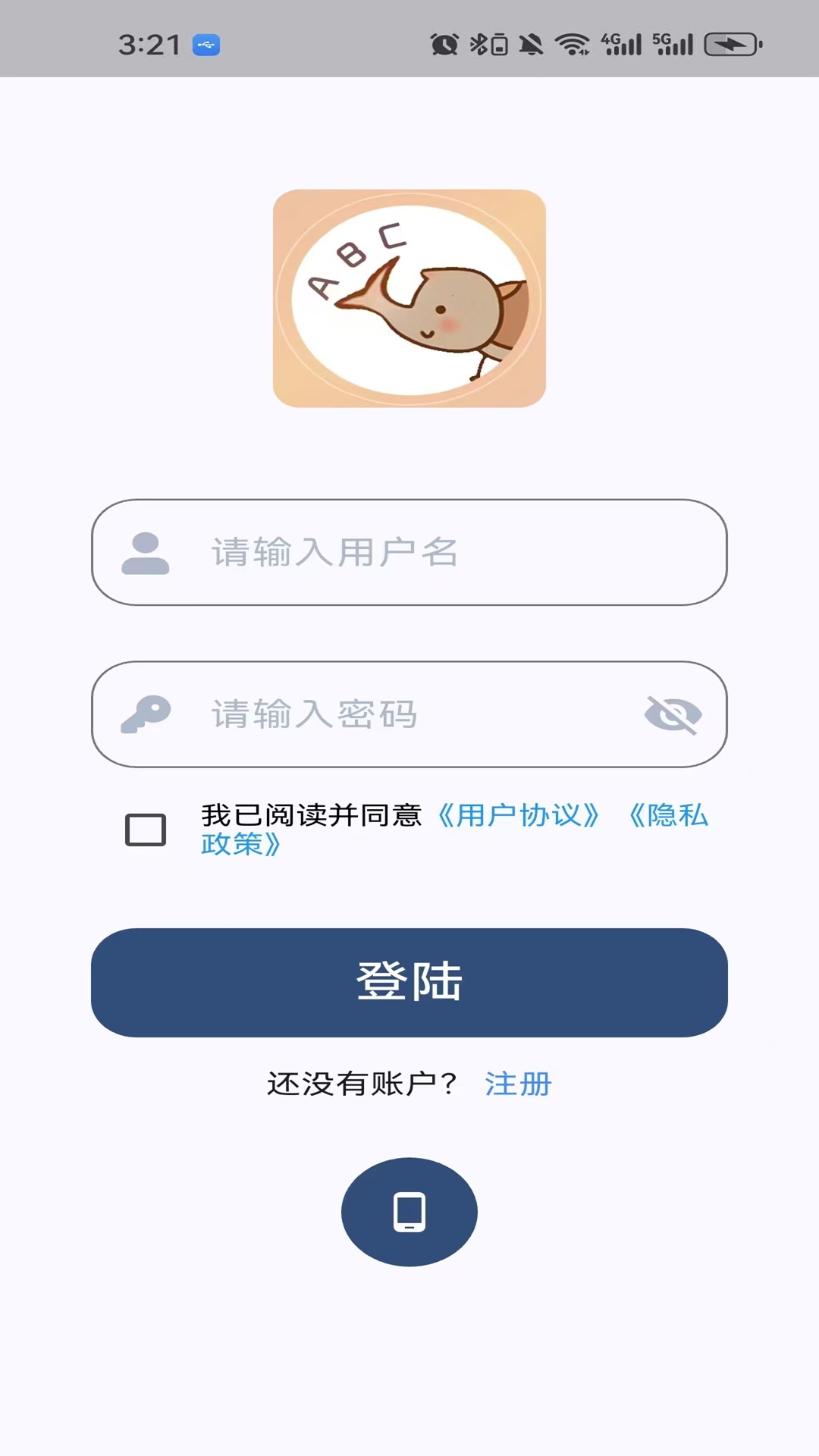Click the username input field
This screenshot has width=819, height=1456.
pyautogui.click(x=409, y=554)
